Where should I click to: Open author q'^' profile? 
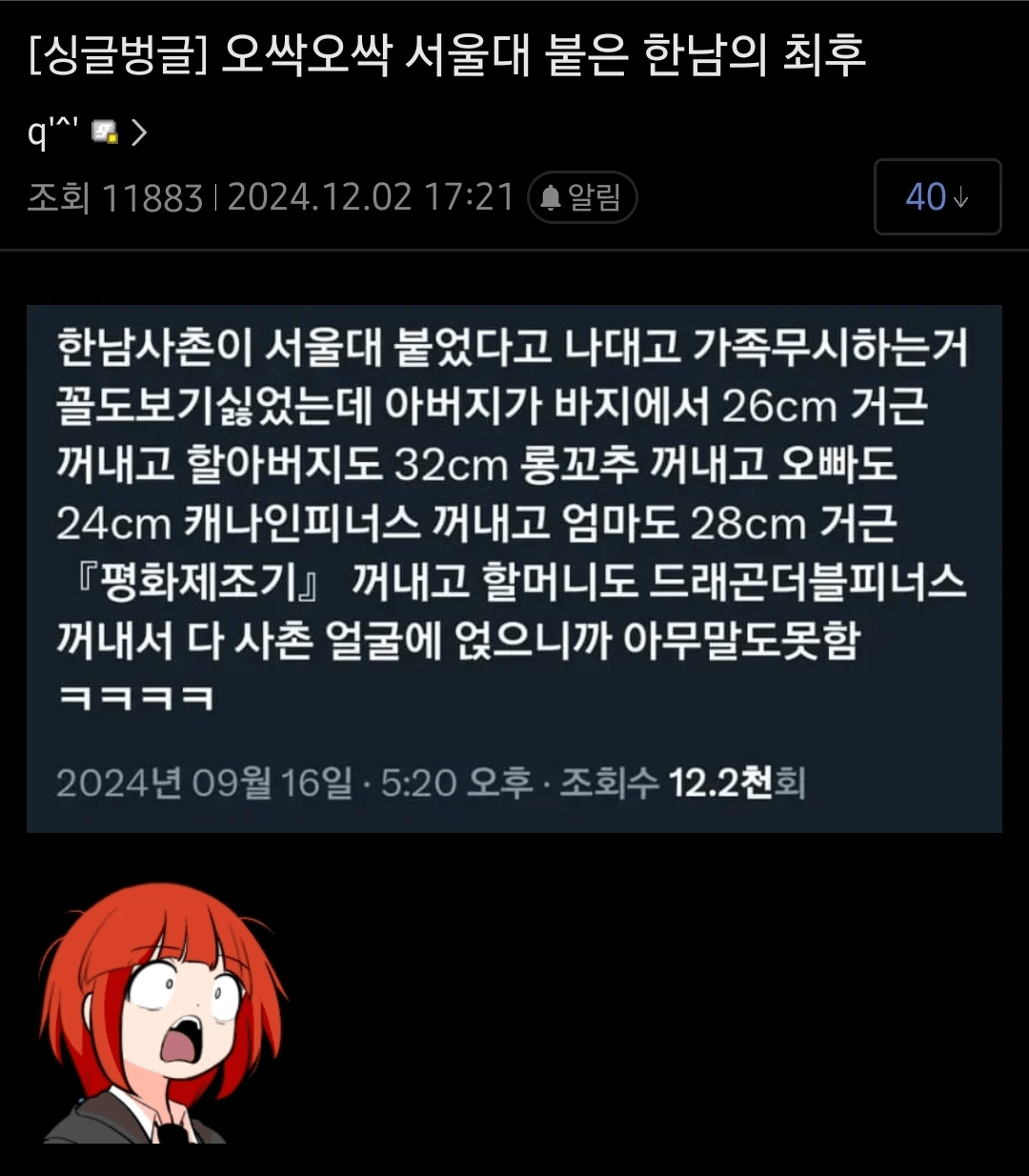pos(55,133)
